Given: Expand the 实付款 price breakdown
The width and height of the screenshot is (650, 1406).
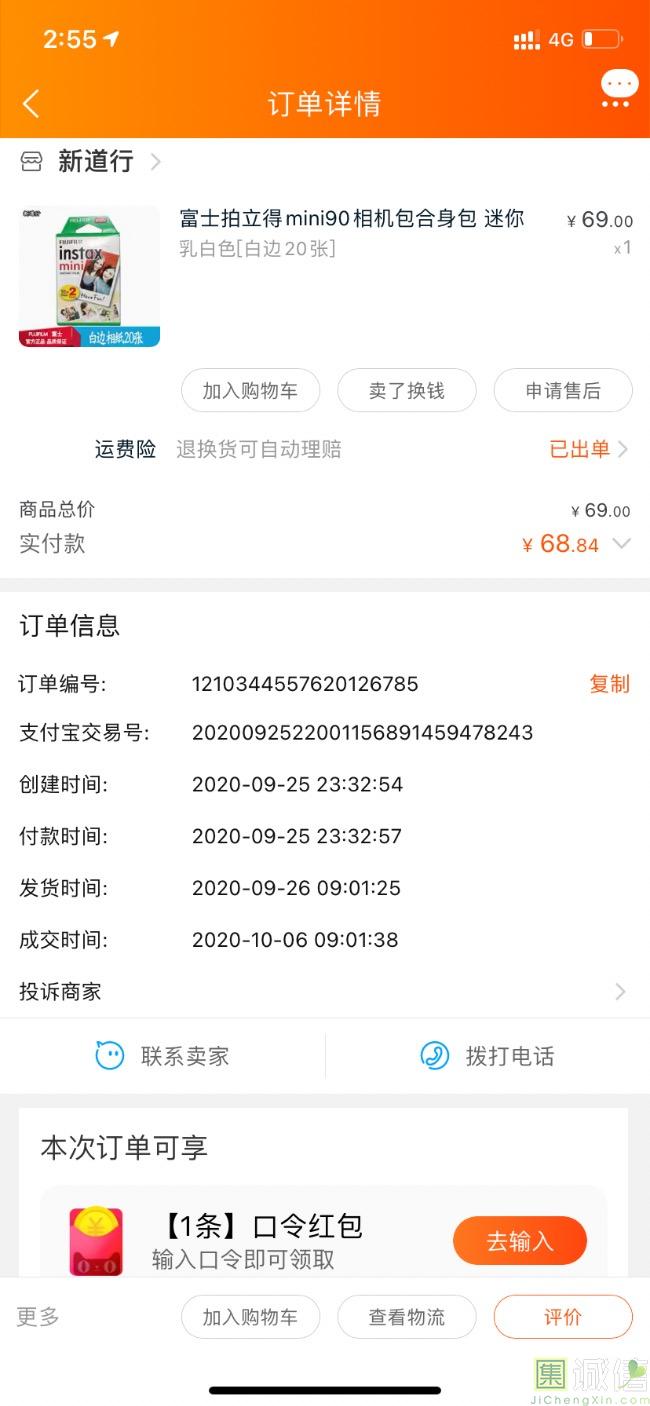Looking at the screenshot, I should point(621,544).
